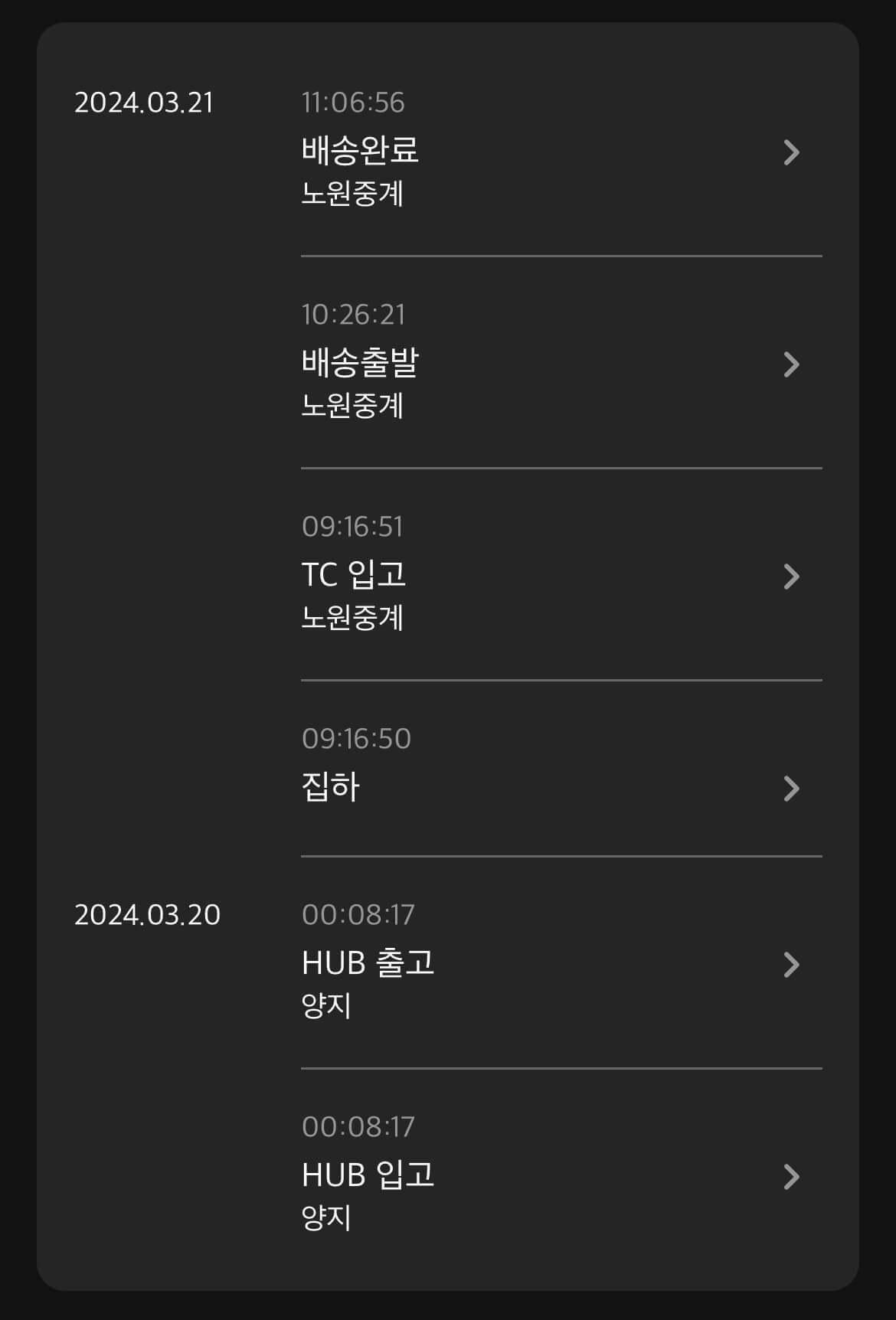This screenshot has height=1320, width=896.
Task: Open the HUB 입고 tracking record
Action: coord(368,1176)
